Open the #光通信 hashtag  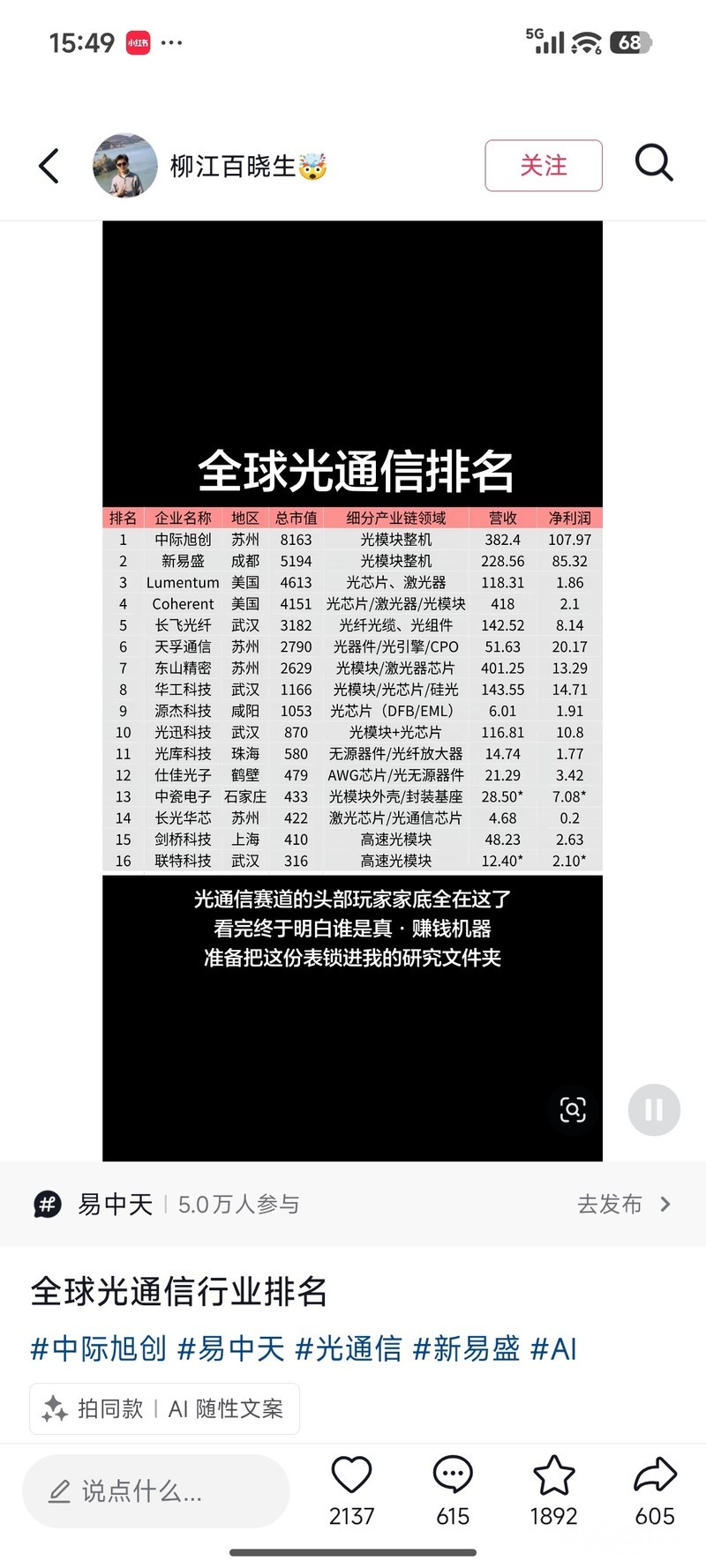coord(348,1348)
